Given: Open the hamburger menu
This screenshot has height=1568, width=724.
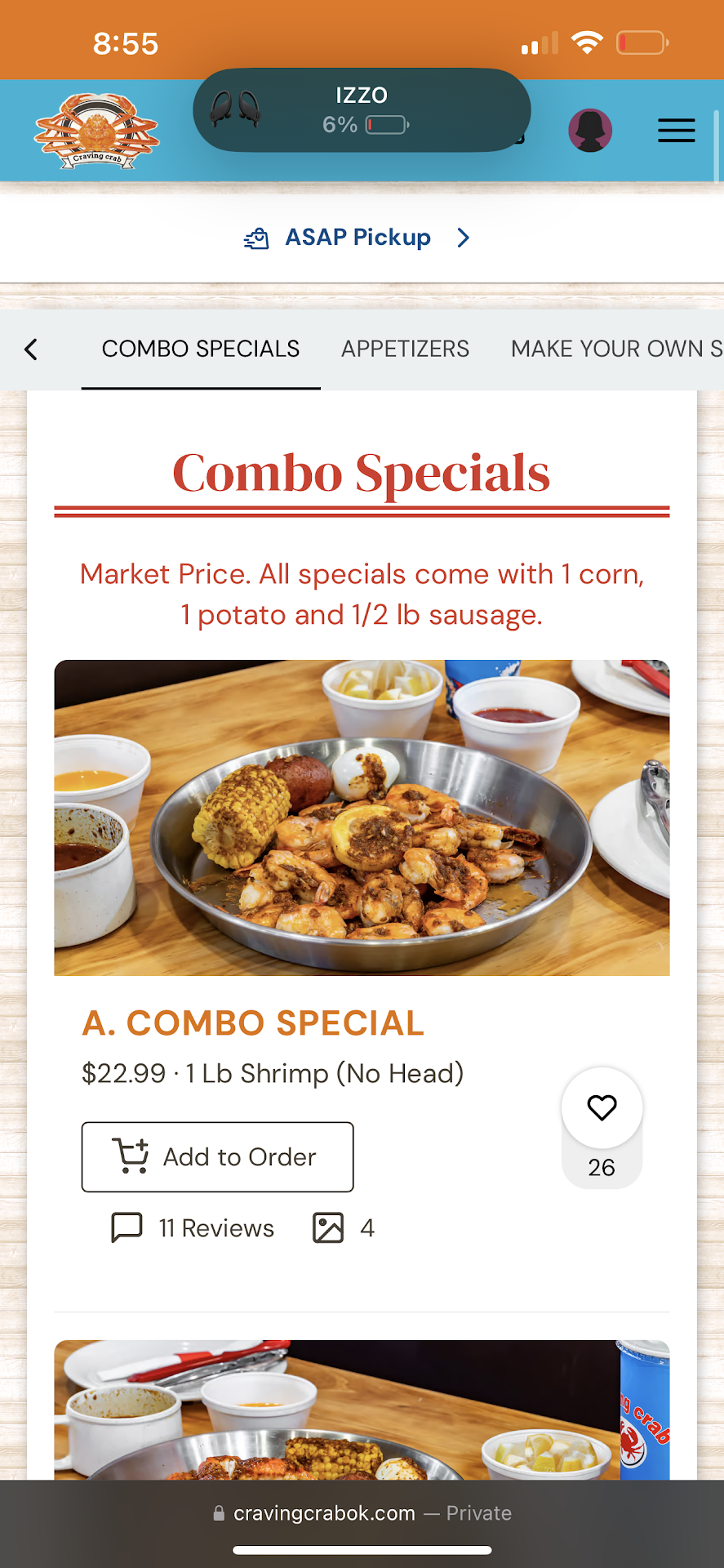Looking at the screenshot, I should click(676, 131).
